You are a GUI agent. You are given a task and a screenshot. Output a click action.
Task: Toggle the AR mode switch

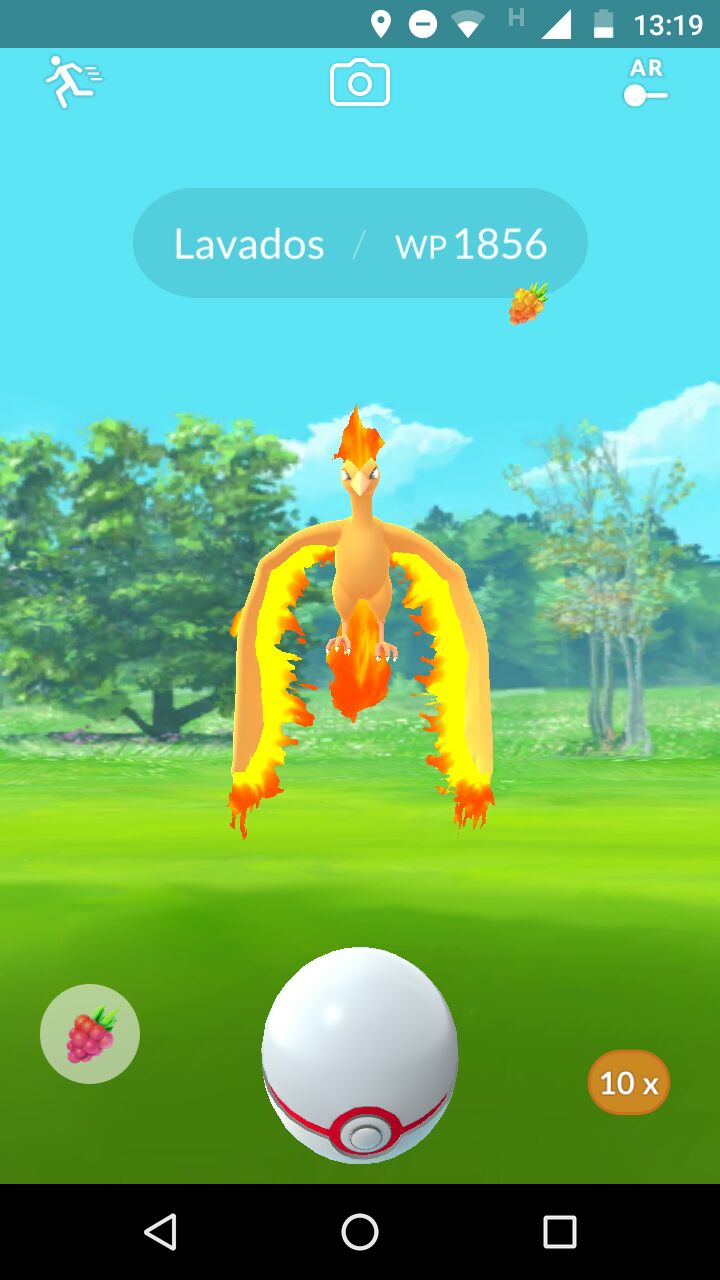[645, 84]
